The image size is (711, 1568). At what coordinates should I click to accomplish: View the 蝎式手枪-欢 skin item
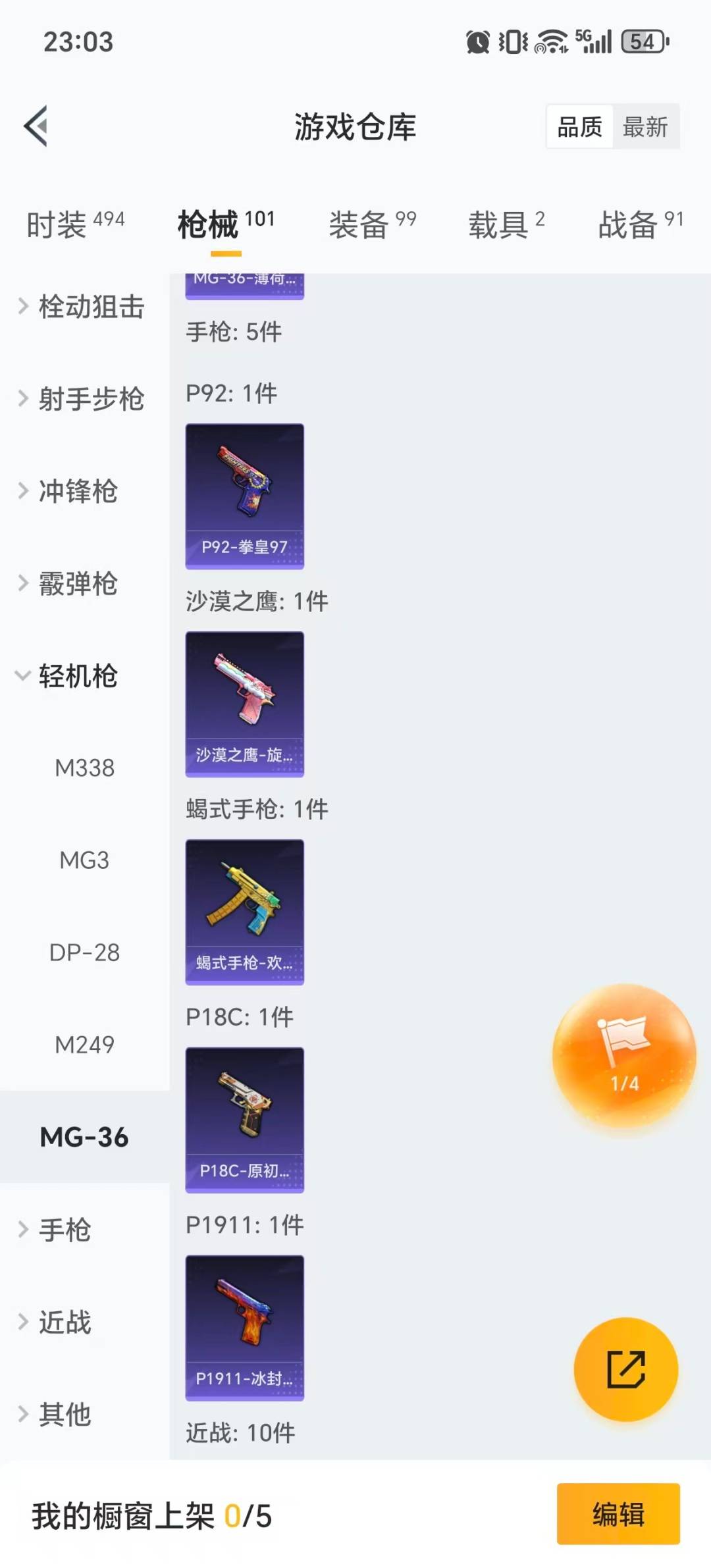244,910
